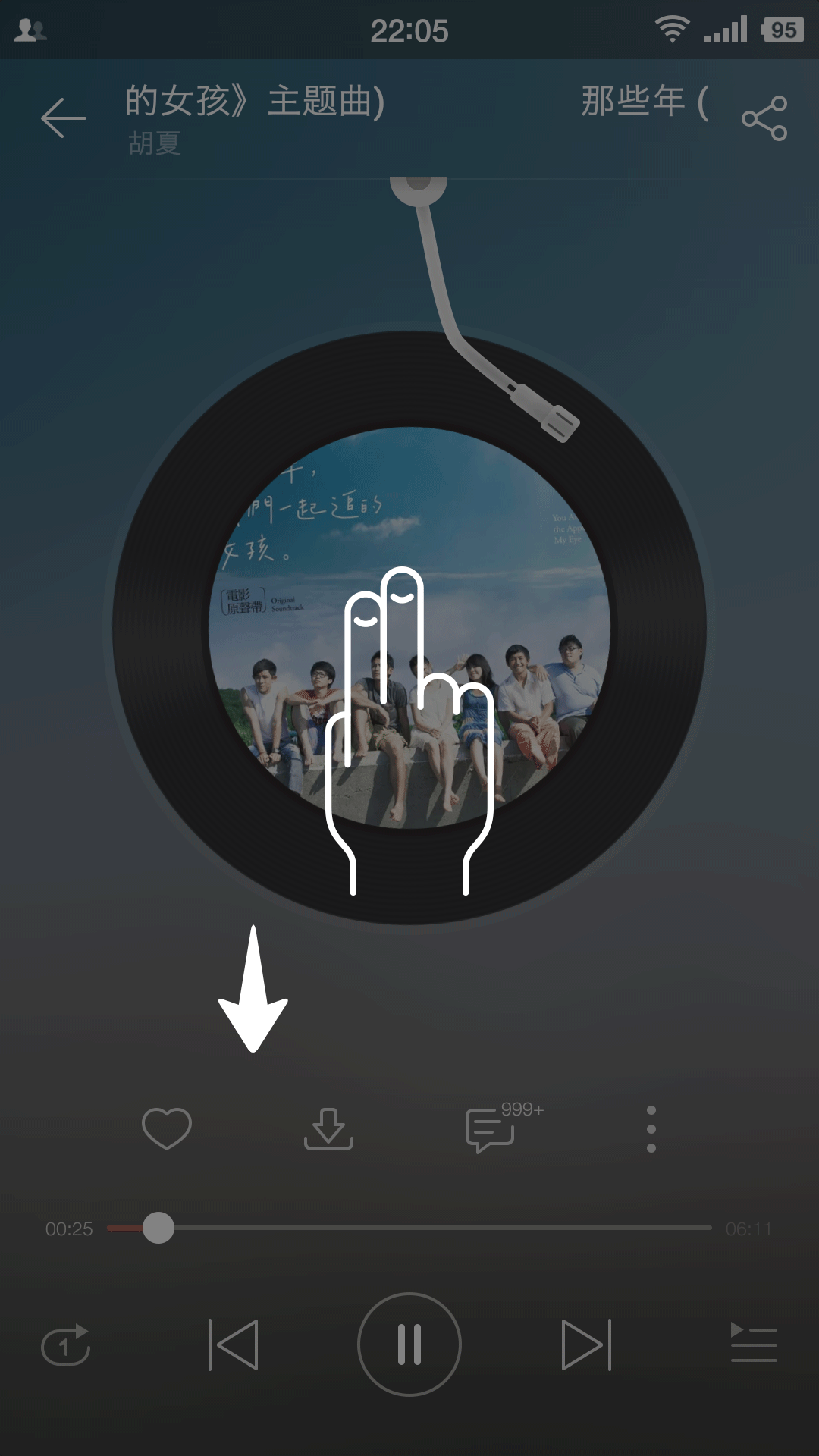
Task: Tap the album cover disc
Action: coord(409,628)
